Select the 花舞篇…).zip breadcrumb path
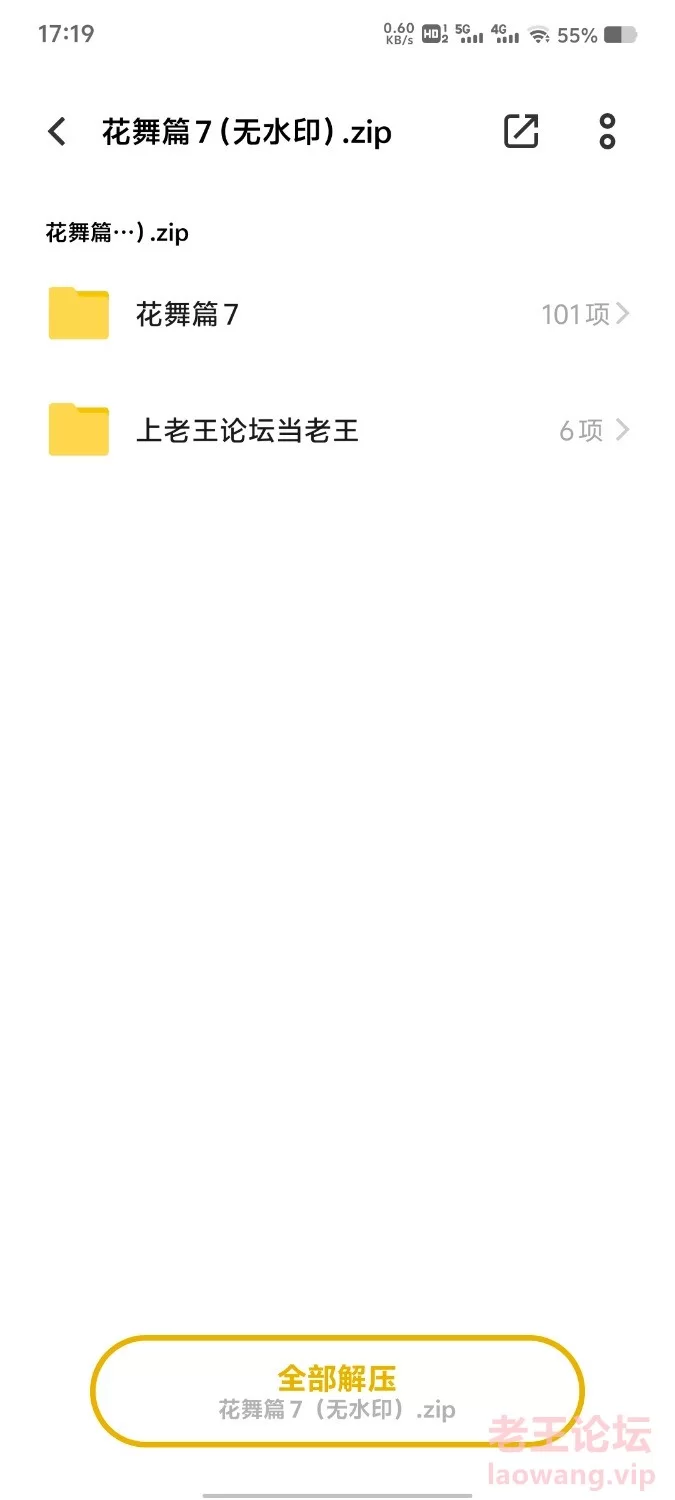 (117, 233)
